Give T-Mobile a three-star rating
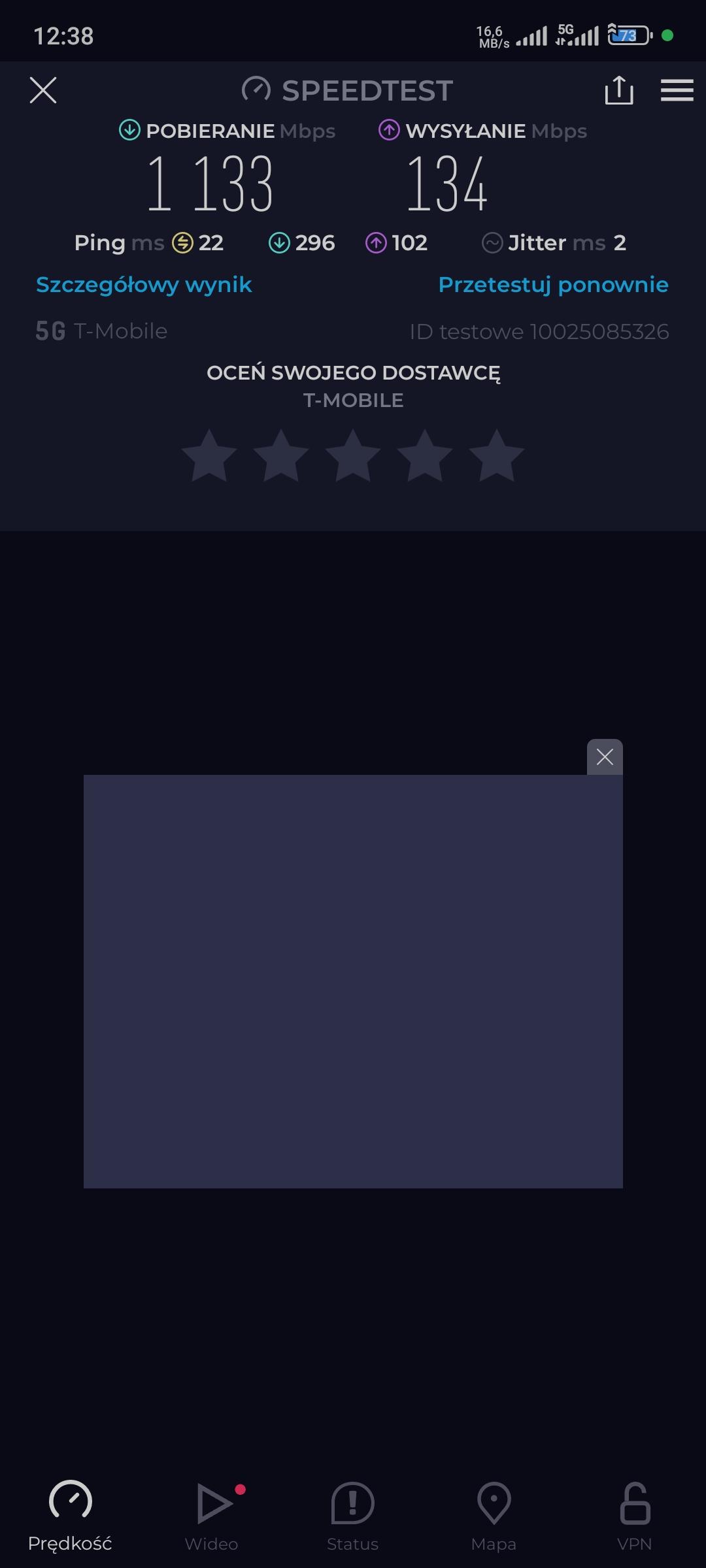706x1568 pixels. tap(353, 456)
